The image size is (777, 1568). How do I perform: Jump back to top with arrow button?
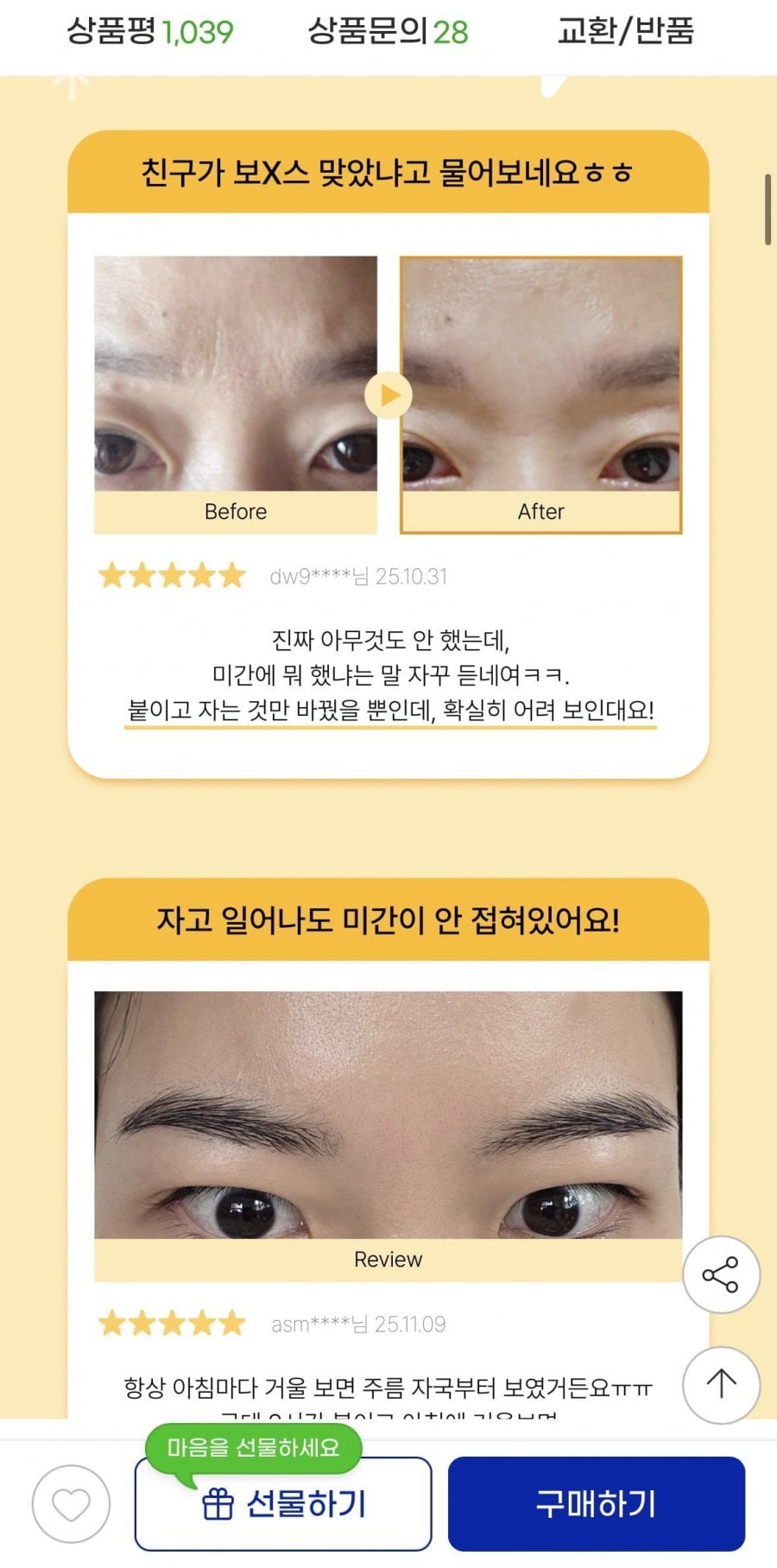[x=721, y=1385]
